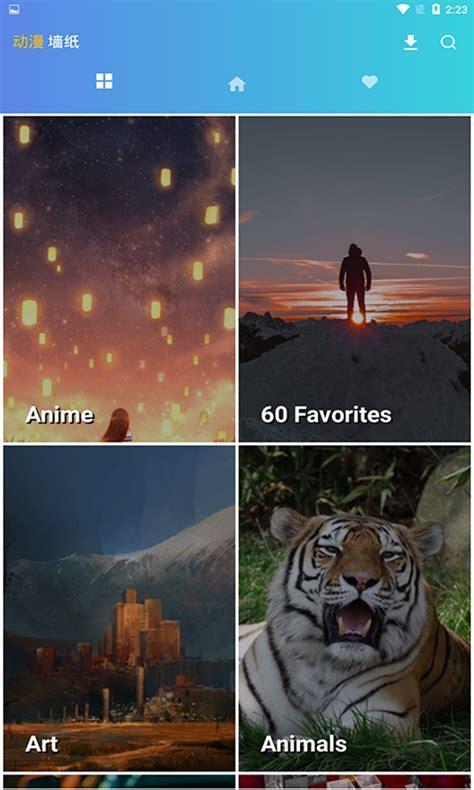Switch to the home tab

(x=237, y=84)
